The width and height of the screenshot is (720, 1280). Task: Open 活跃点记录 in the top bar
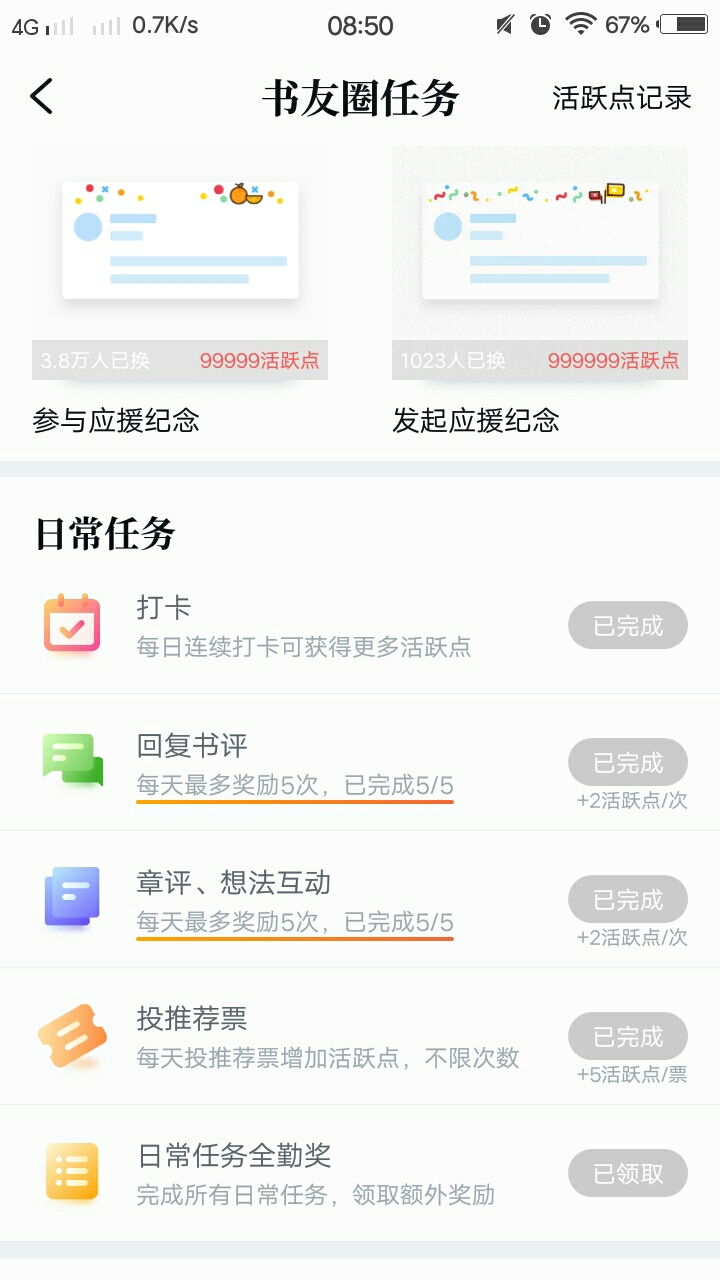622,98
